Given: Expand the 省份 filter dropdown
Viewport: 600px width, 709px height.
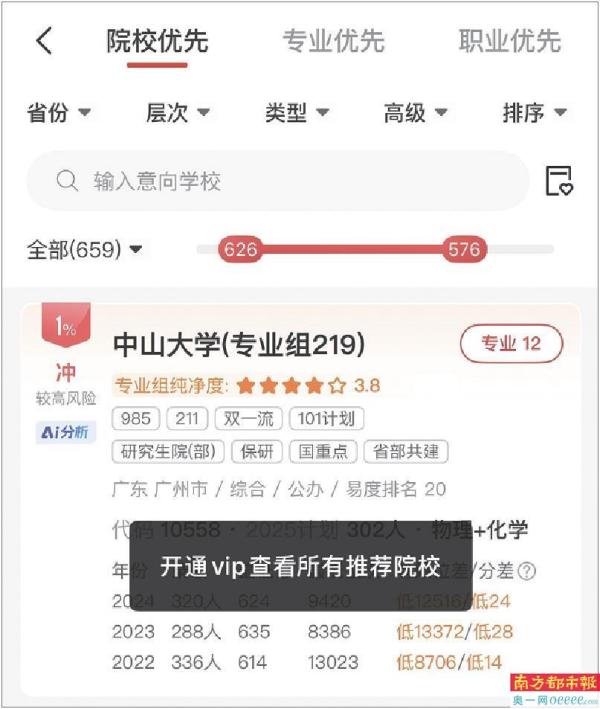Looking at the screenshot, I should [59, 113].
